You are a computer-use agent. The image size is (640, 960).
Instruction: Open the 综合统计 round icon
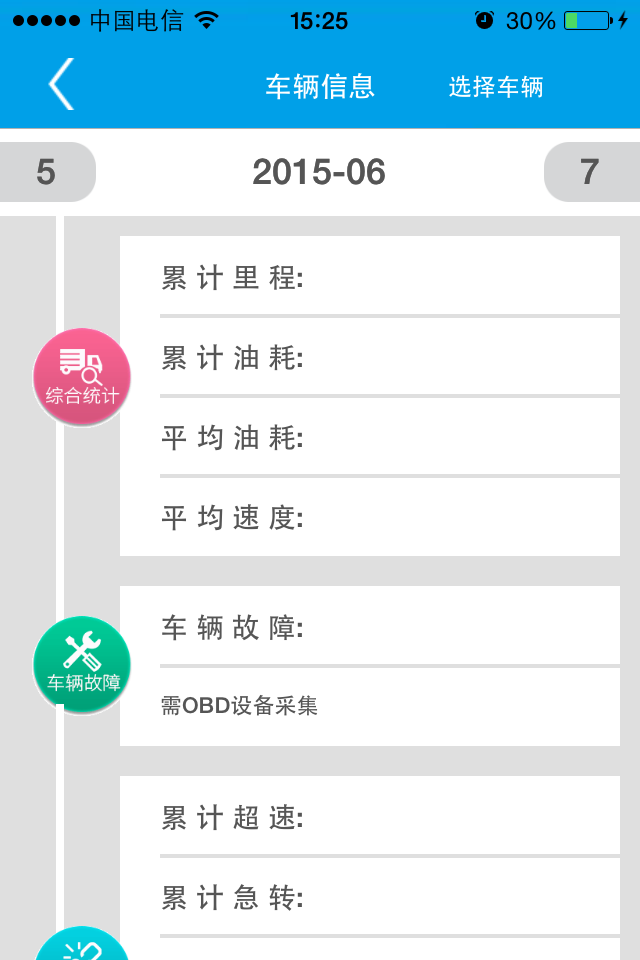coord(82,377)
